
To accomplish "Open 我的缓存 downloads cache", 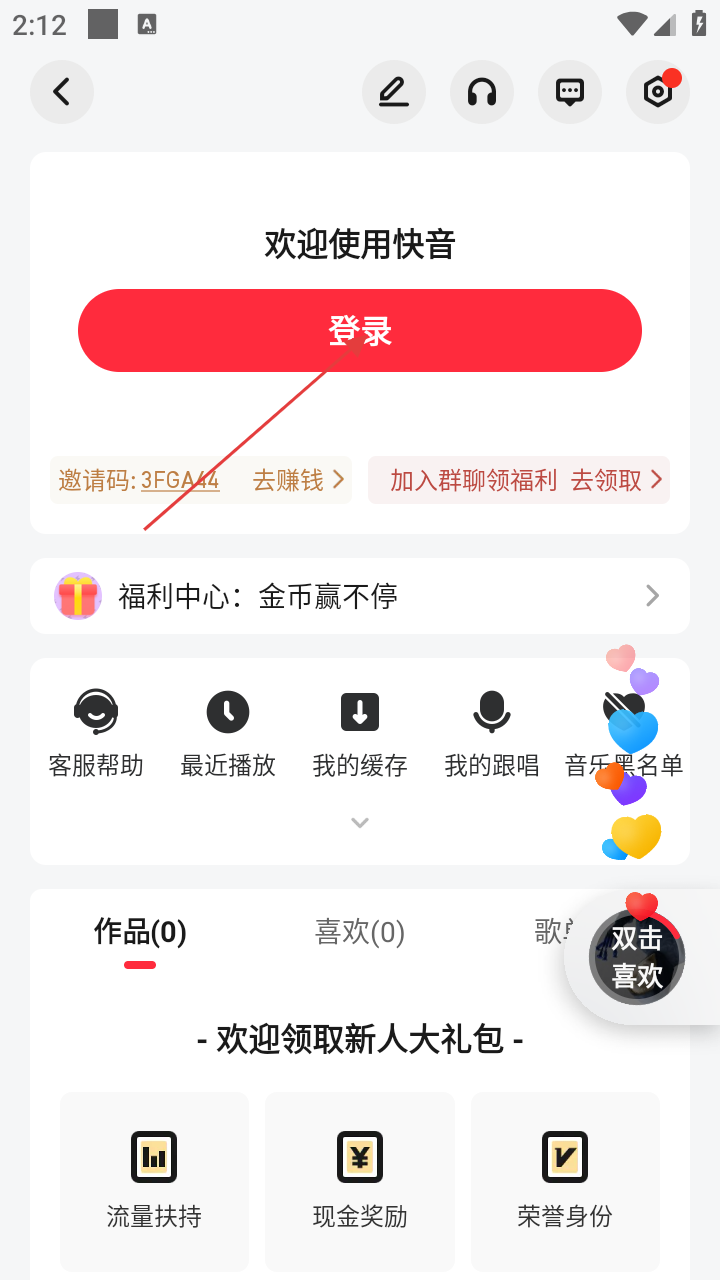I will pos(360,735).
